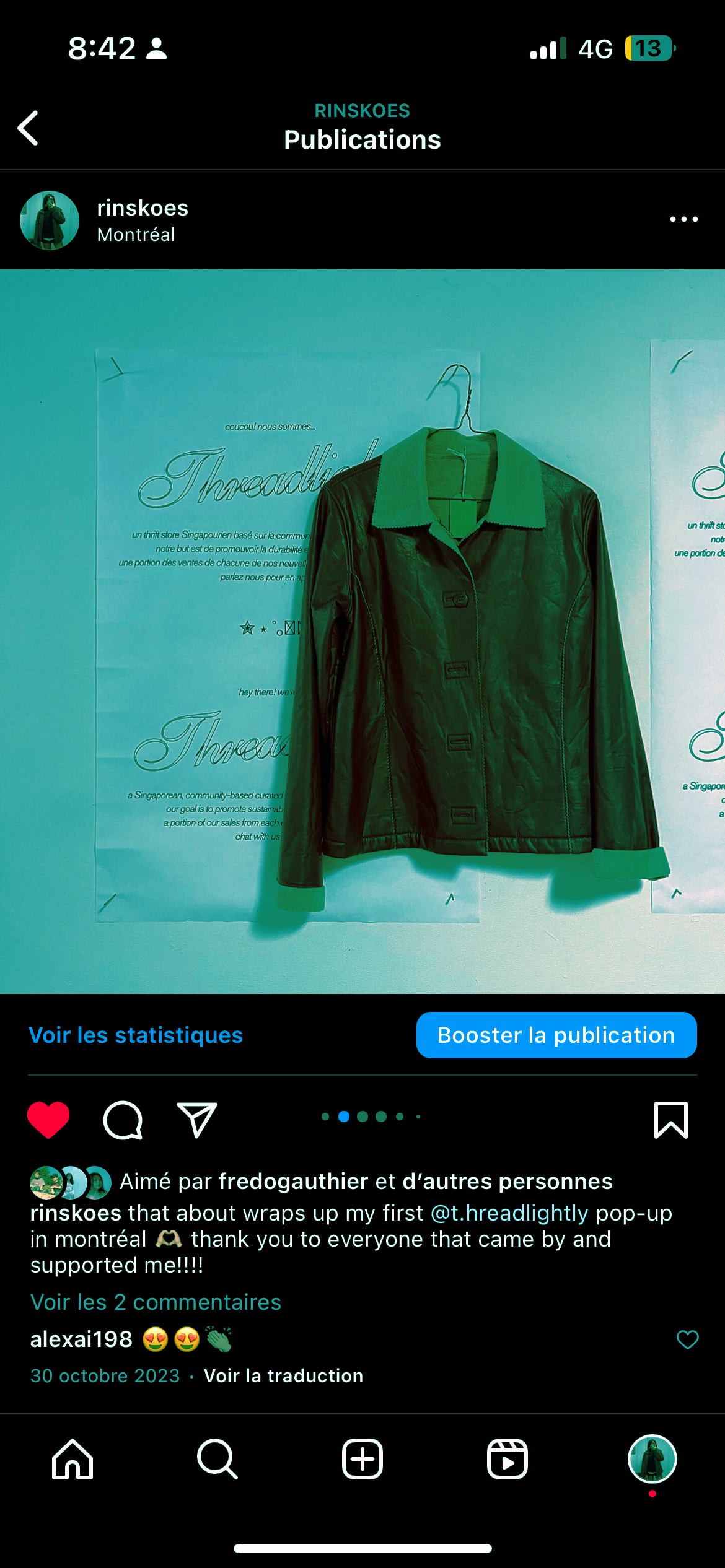Tap the Montréal location tag
Screen dimensions: 725x1568
pyautogui.click(x=136, y=235)
